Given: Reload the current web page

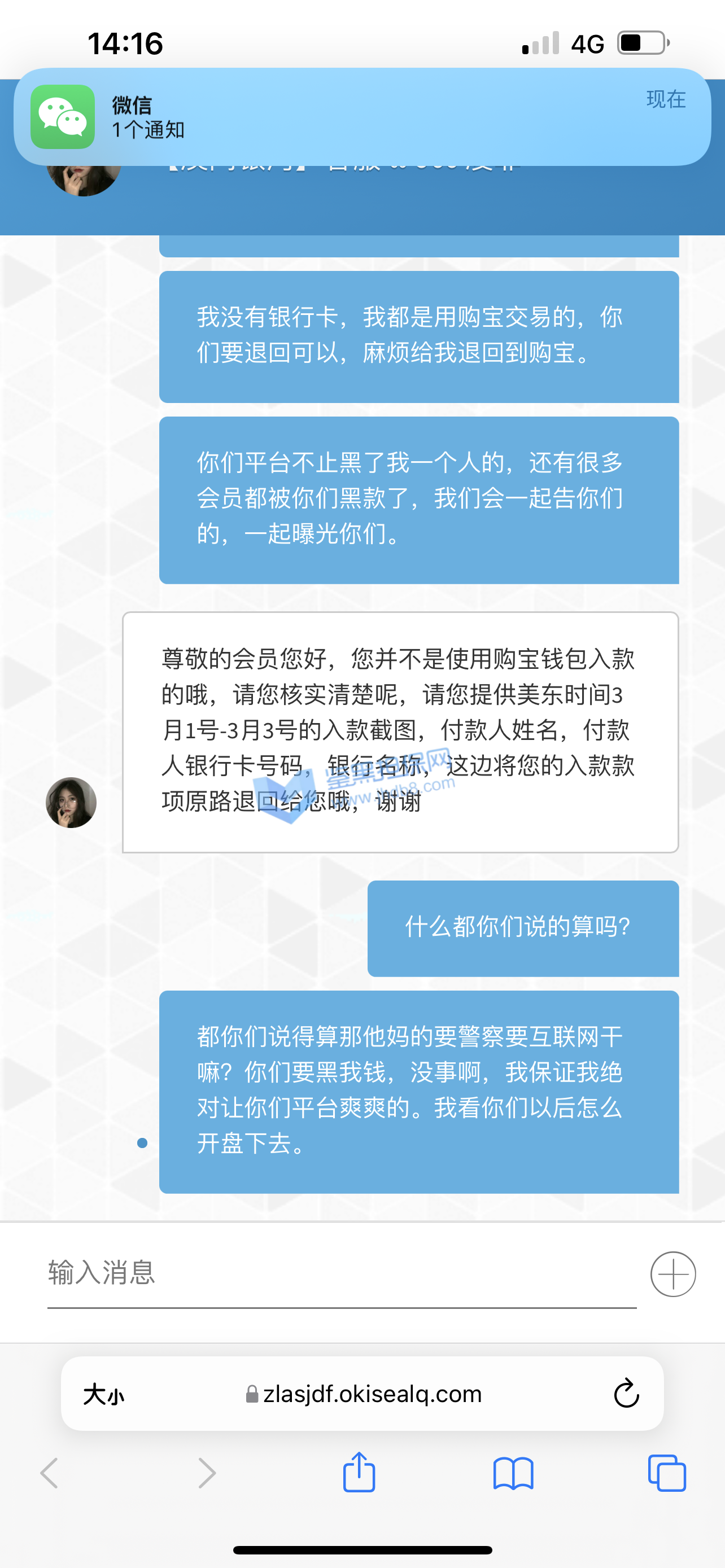Looking at the screenshot, I should coord(626,1394).
